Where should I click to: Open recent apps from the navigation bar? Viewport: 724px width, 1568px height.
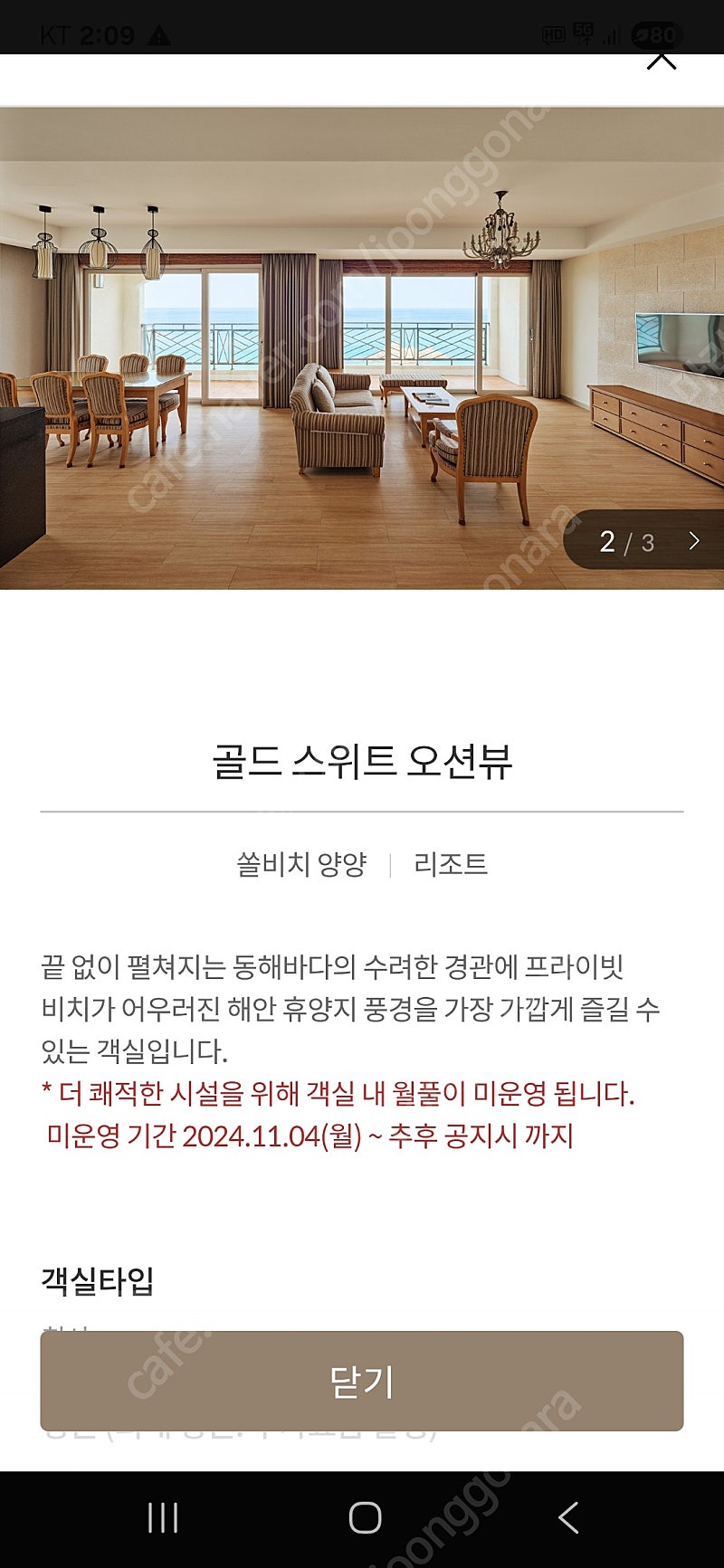163,1517
